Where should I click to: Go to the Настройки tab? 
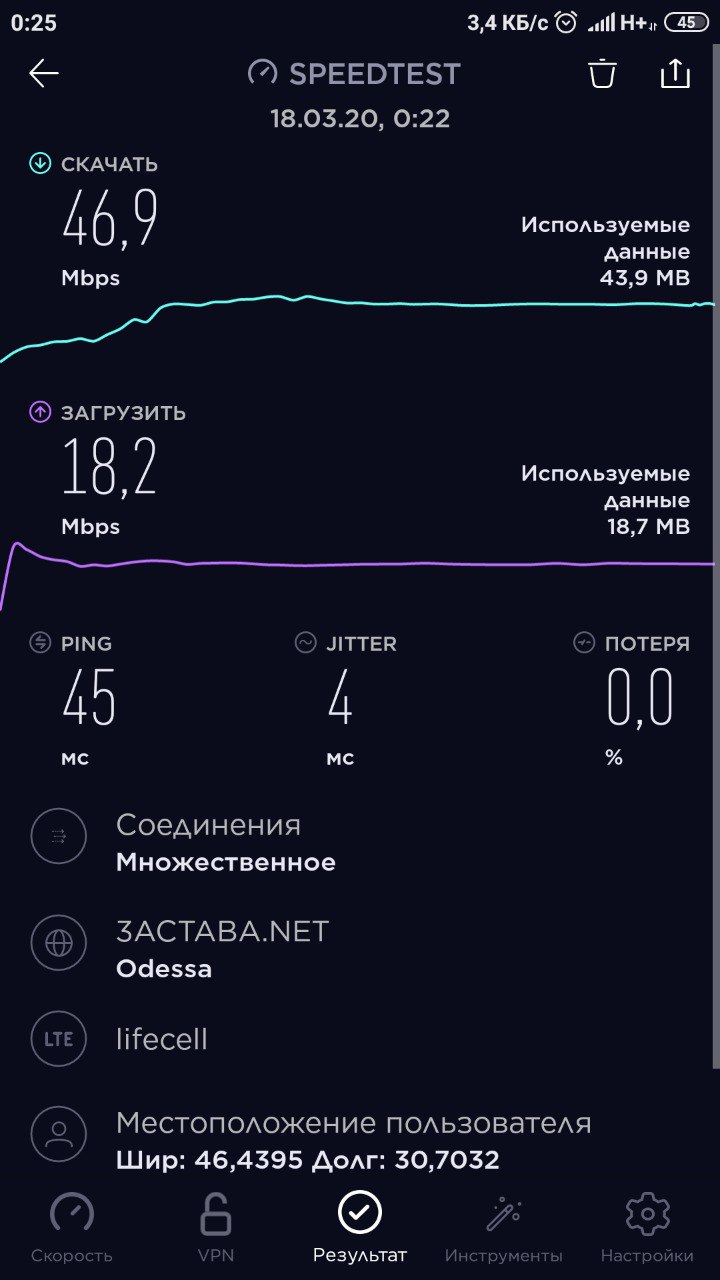click(647, 1228)
